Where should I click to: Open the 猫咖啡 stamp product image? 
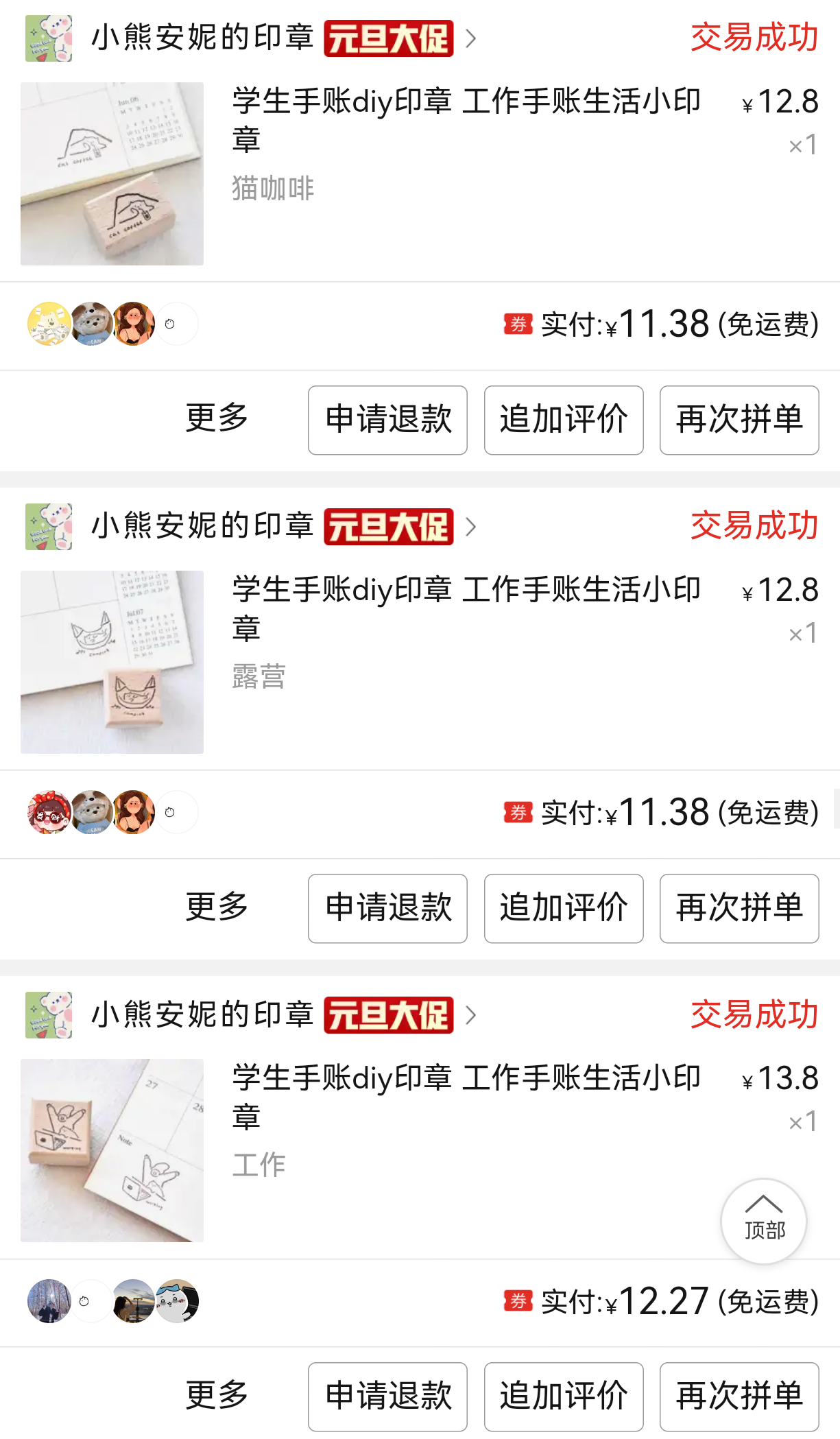[x=112, y=174]
